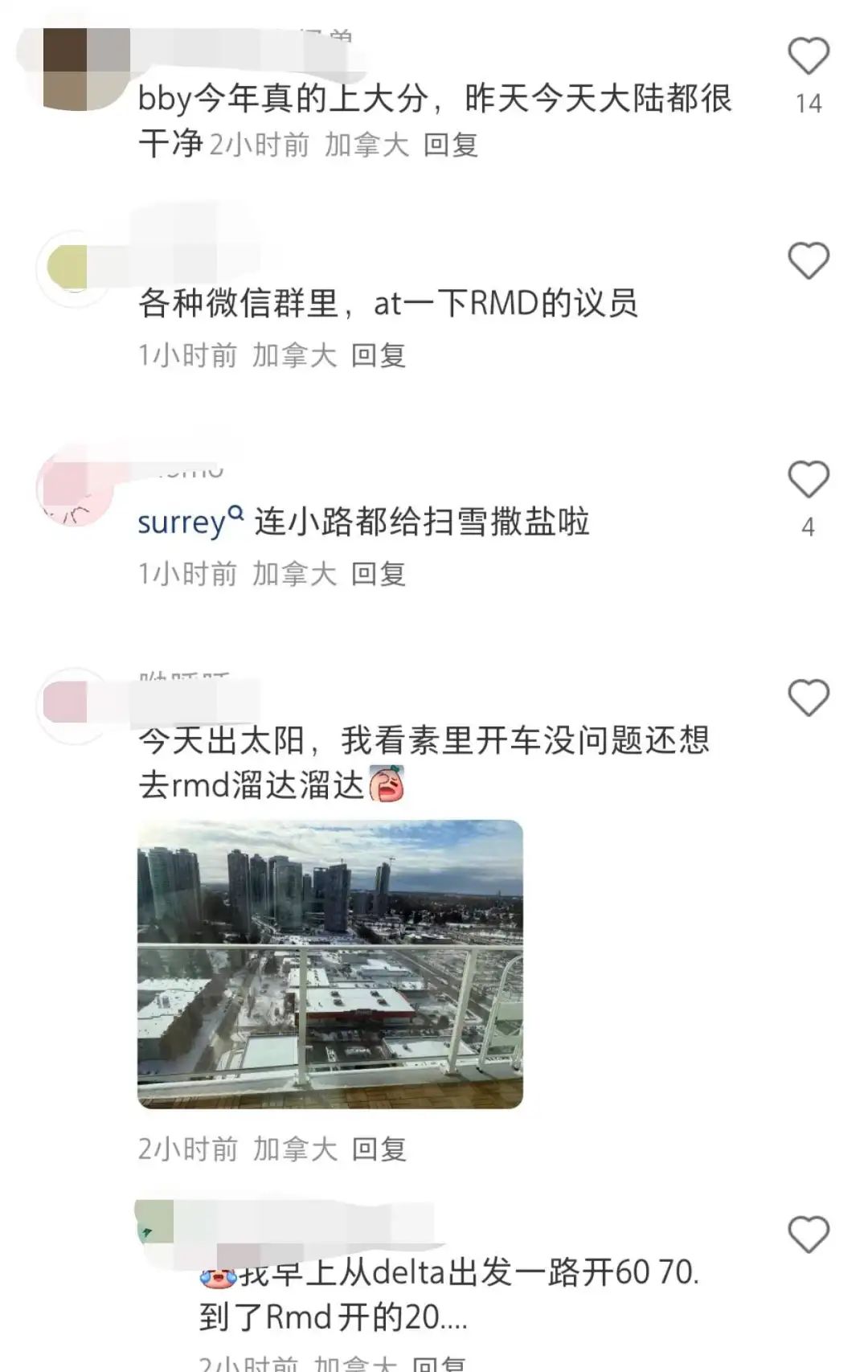Reply to the 各种微信群里 comment
Viewport: 868px width, 1372px height.
tap(379, 354)
